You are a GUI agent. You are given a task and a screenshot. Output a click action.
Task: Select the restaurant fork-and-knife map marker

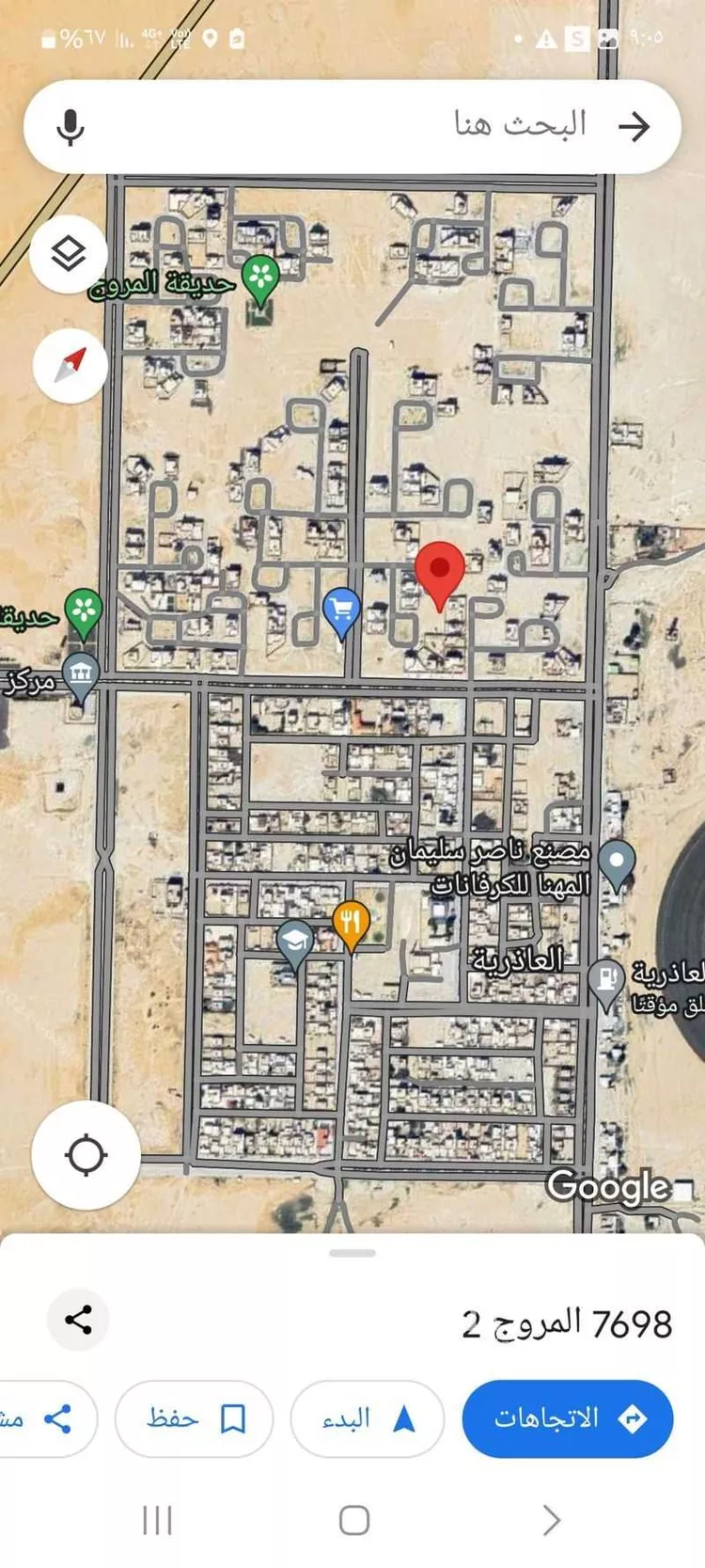pos(351,922)
